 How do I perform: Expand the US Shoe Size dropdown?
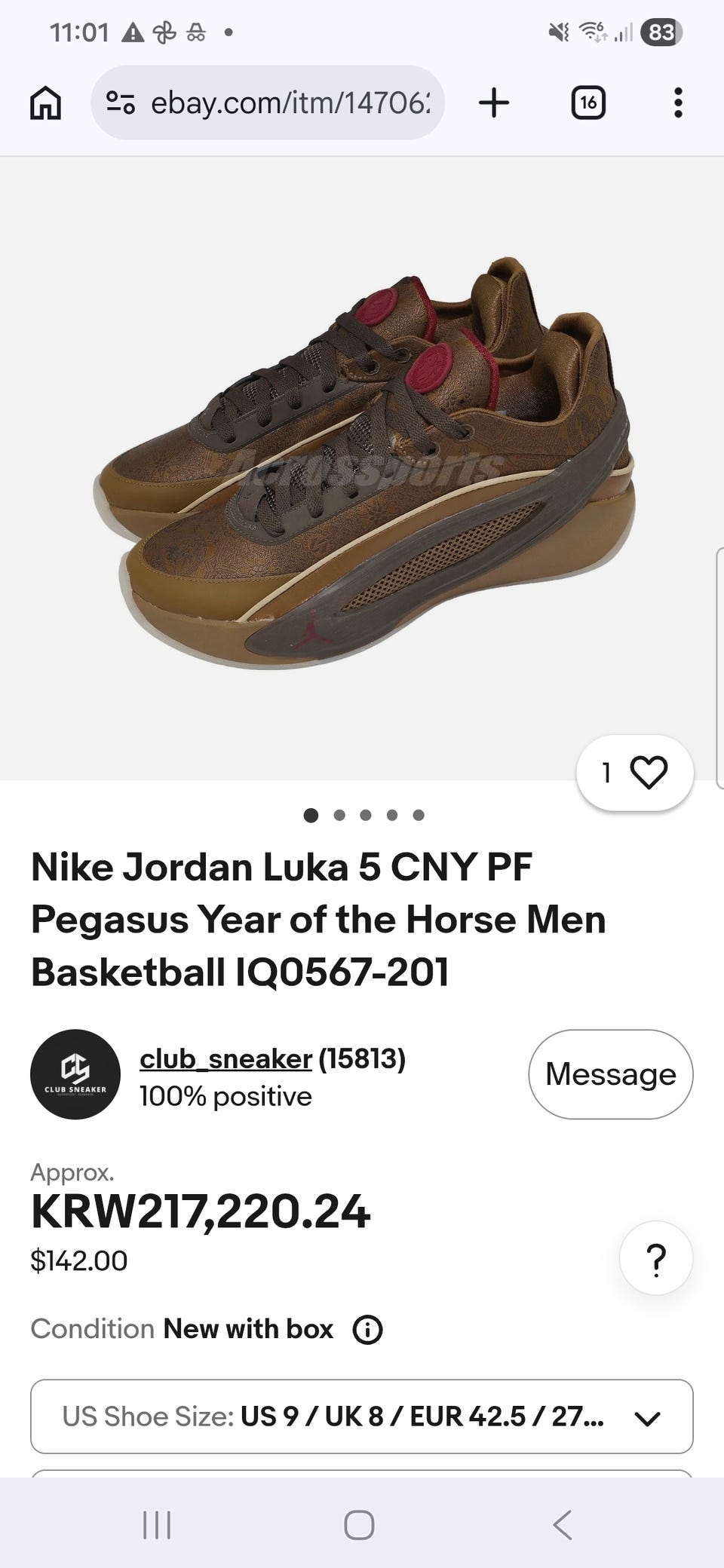point(362,1416)
